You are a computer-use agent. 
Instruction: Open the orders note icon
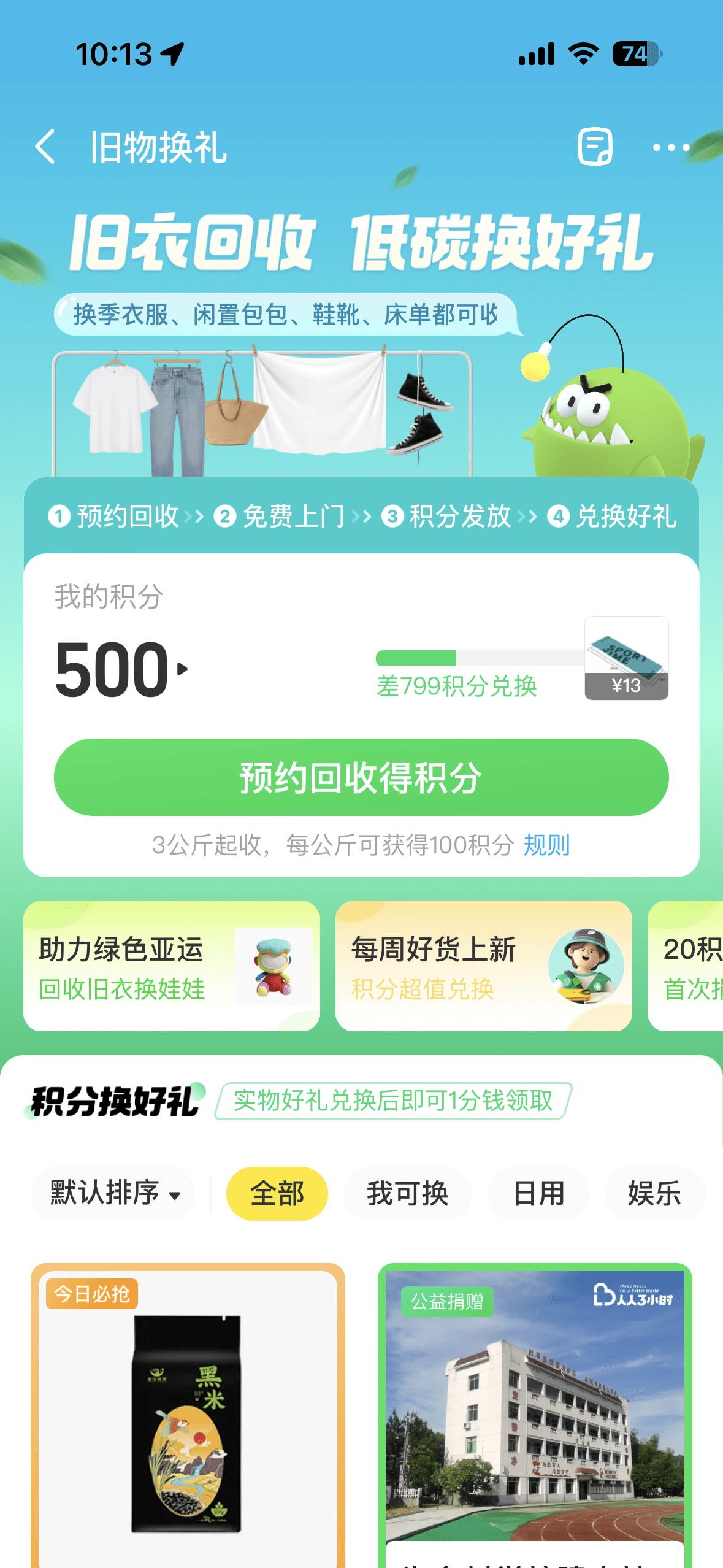(x=595, y=147)
